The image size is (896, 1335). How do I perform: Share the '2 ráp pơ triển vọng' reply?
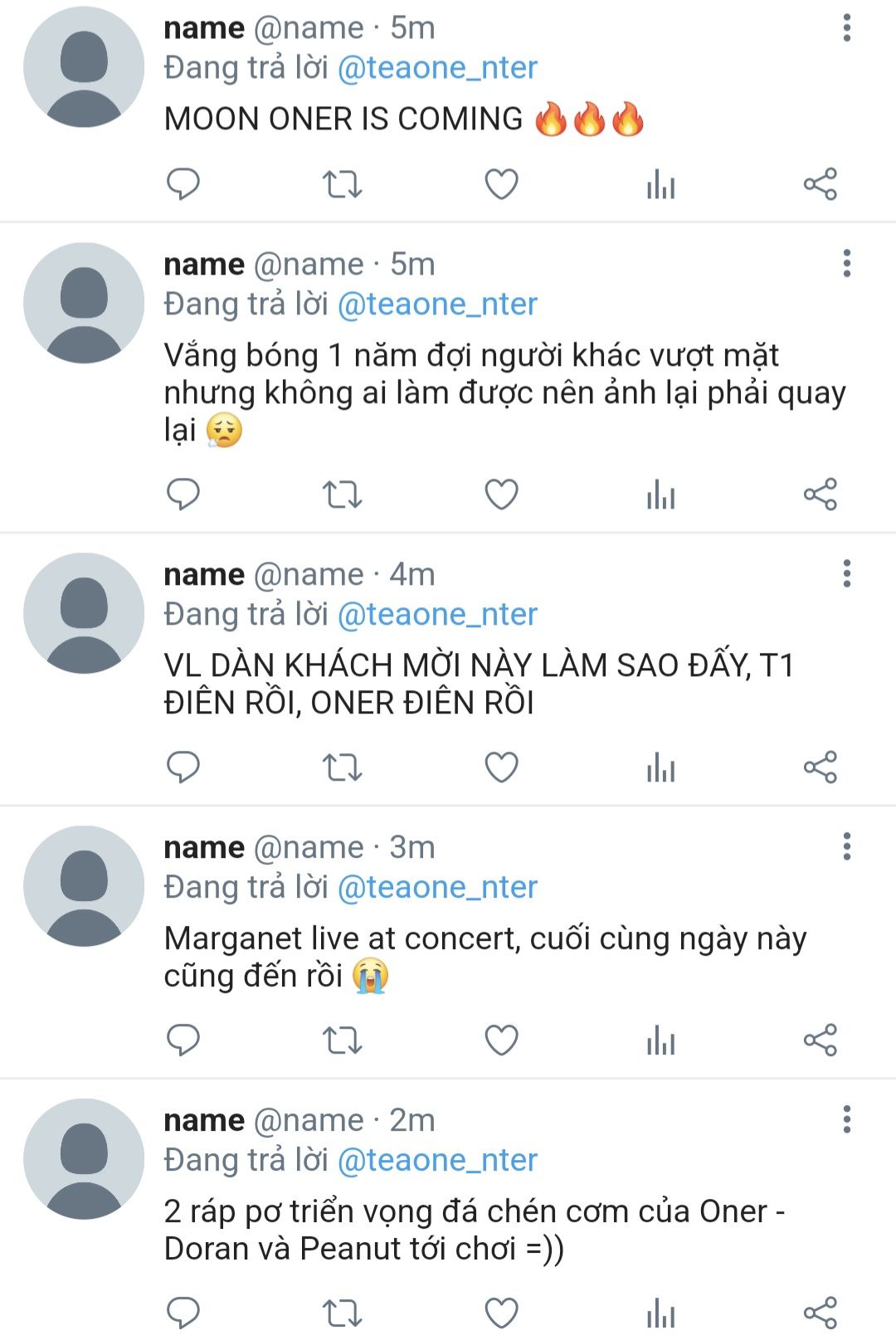[x=820, y=1313]
